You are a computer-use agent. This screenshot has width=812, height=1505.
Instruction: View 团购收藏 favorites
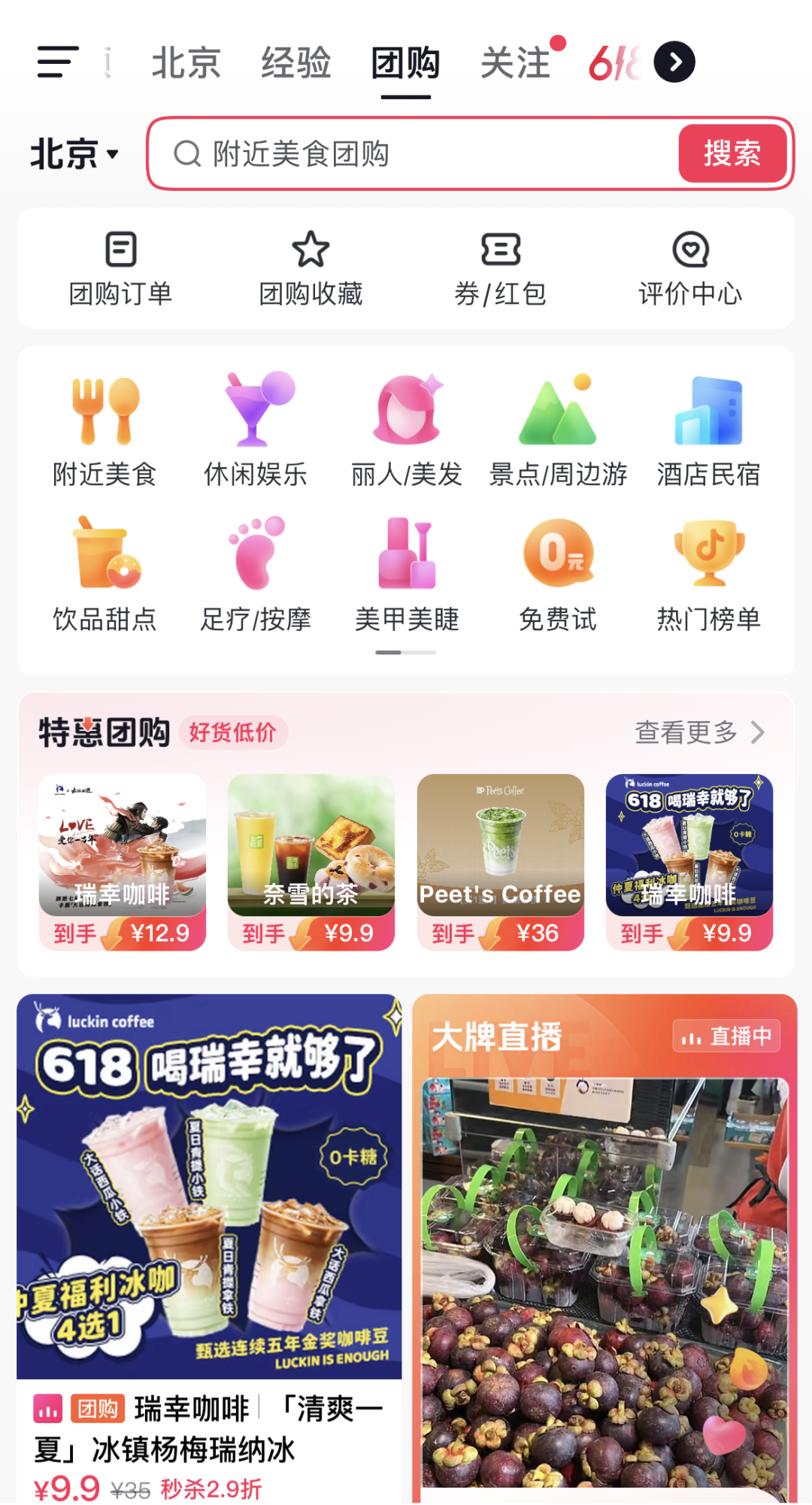pos(311,269)
